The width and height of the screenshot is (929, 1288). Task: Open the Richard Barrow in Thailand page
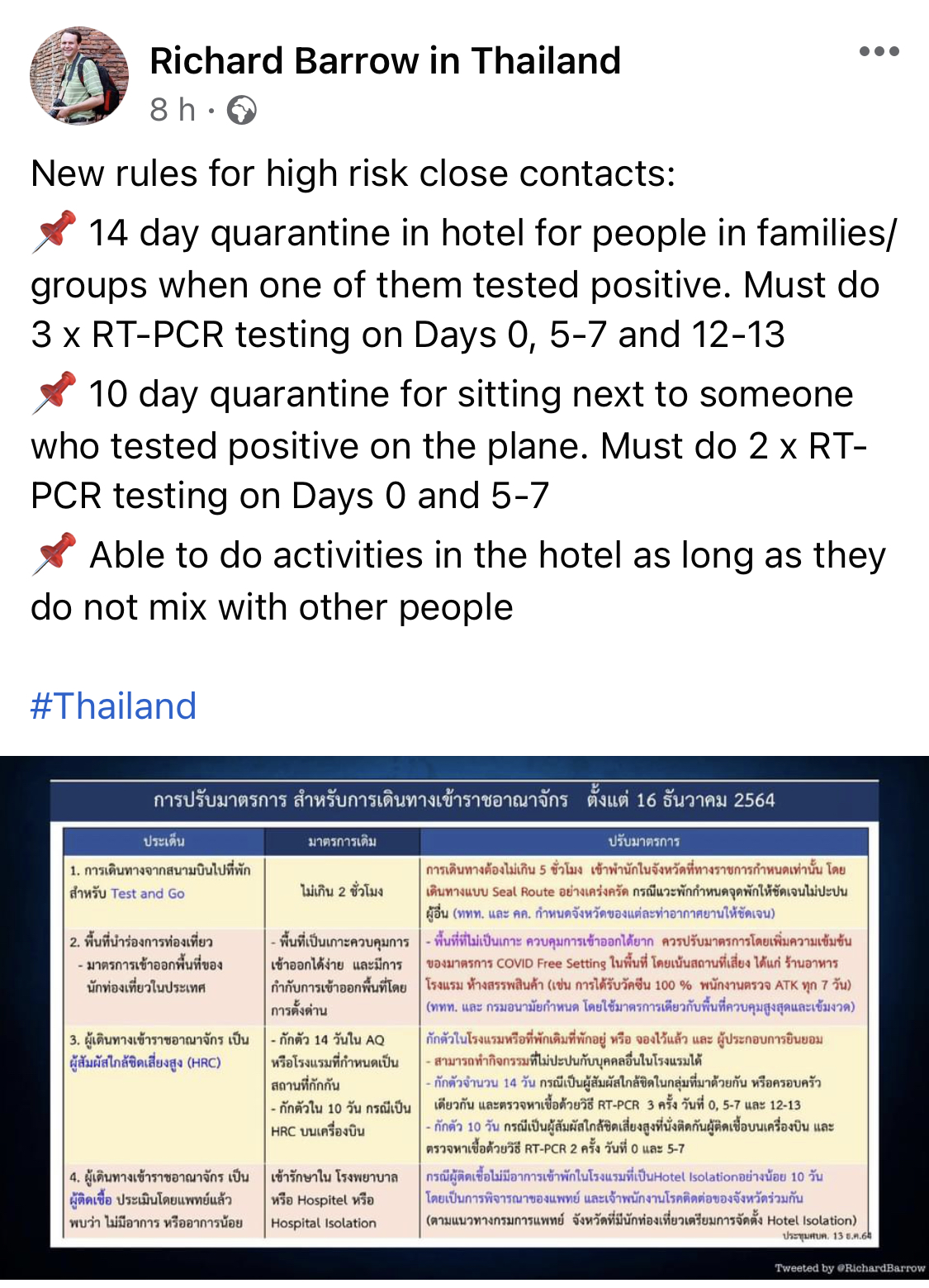(385, 61)
